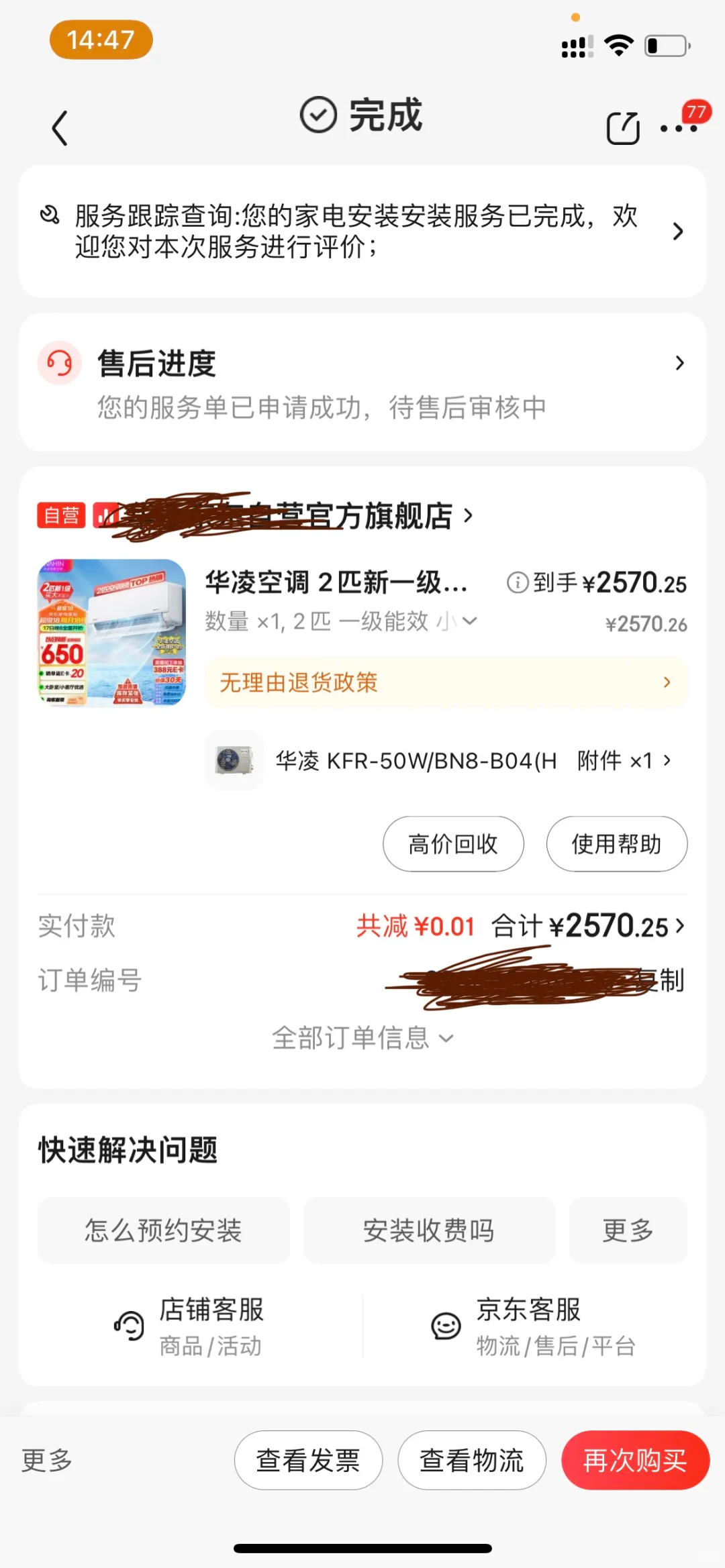
Task: Tap the 高价回收 button
Action: [453, 843]
